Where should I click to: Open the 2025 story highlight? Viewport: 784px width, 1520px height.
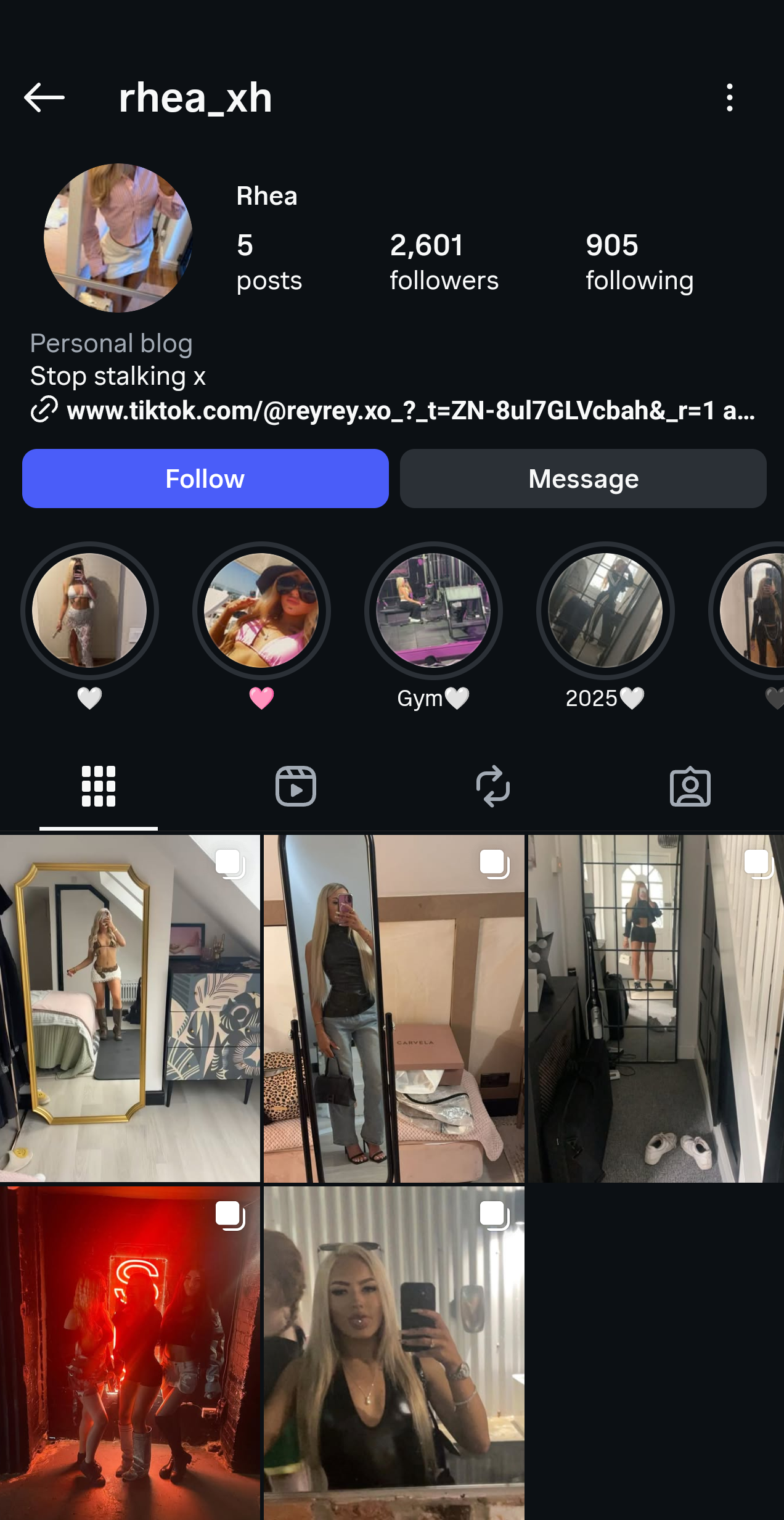point(605,611)
